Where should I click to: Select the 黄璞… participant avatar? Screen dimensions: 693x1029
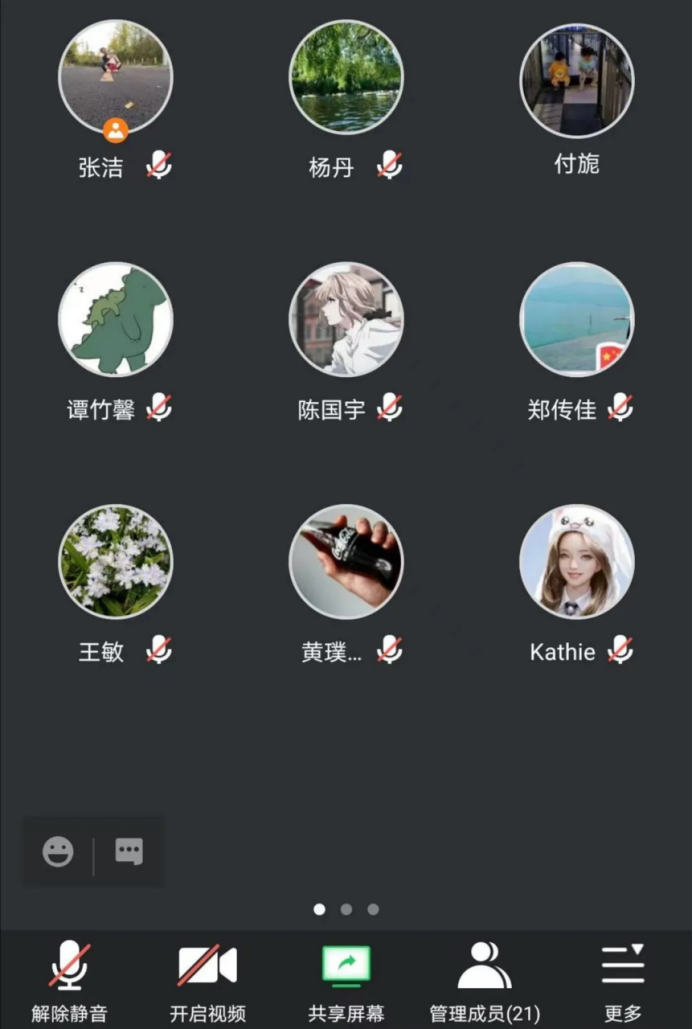346,561
